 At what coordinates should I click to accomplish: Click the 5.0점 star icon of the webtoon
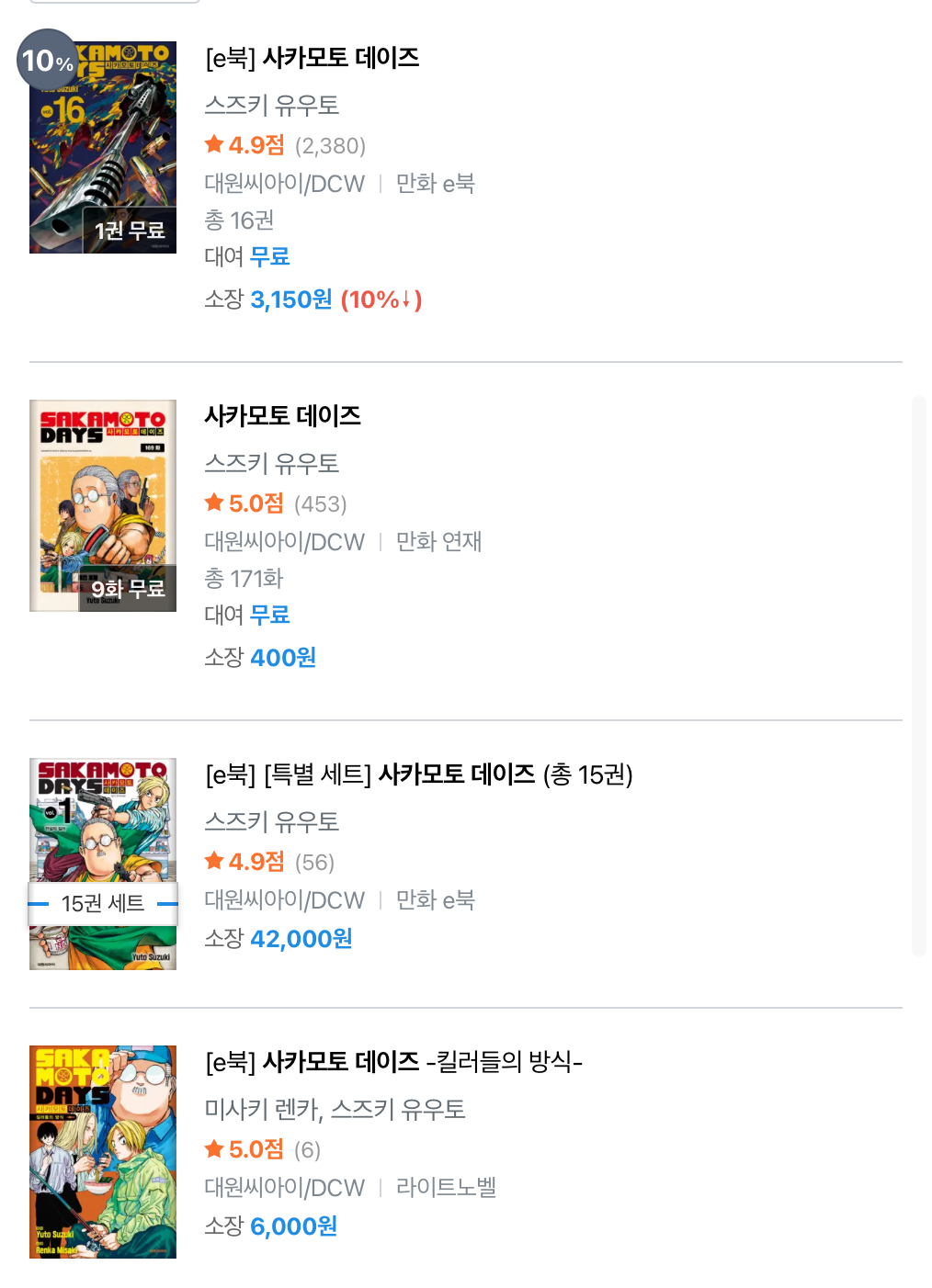(x=214, y=503)
